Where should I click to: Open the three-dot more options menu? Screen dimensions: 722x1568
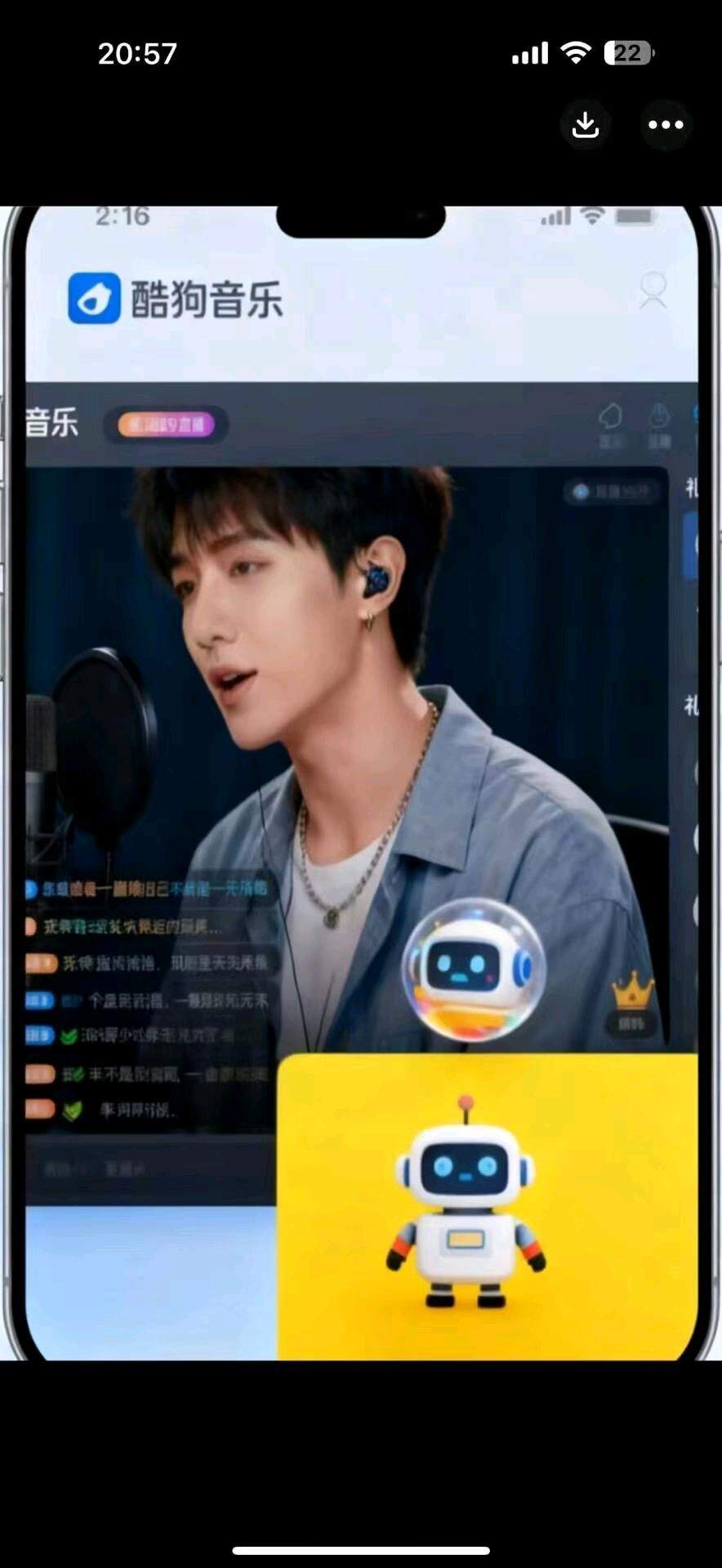pyautogui.click(x=666, y=125)
